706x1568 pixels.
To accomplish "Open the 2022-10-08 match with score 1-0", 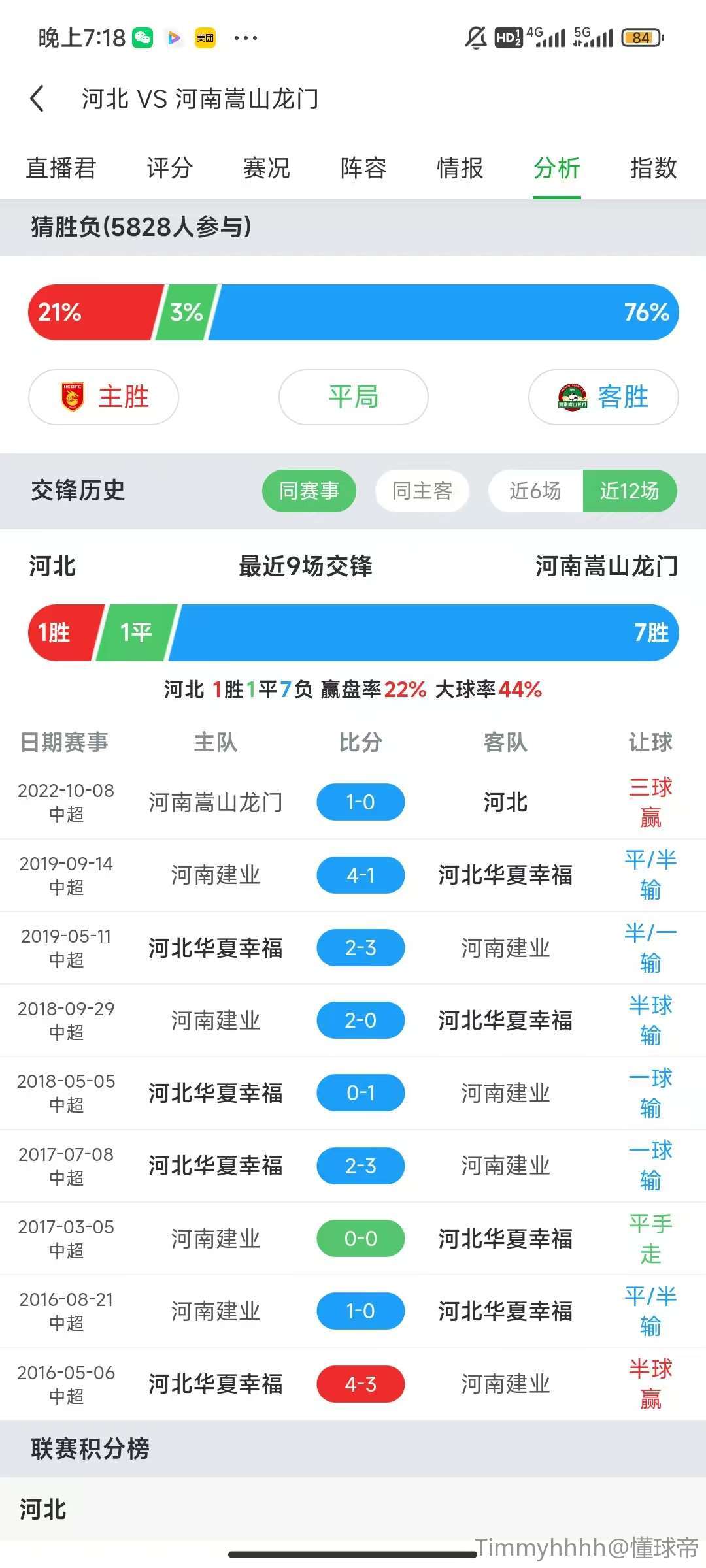I will pos(360,802).
